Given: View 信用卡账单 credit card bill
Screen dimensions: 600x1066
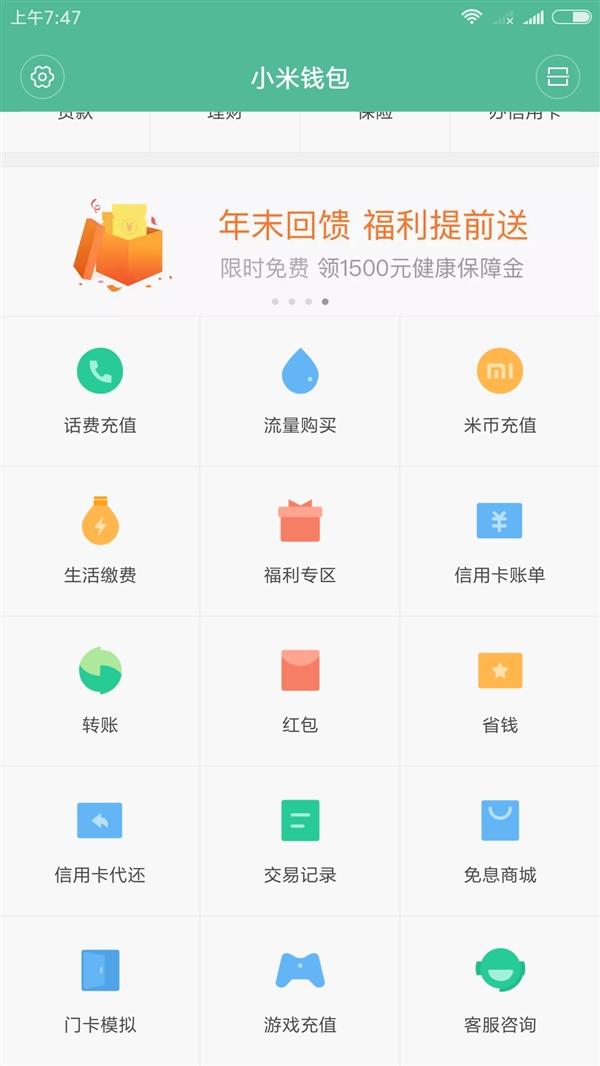Looking at the screenshot, I should point(500,541).
